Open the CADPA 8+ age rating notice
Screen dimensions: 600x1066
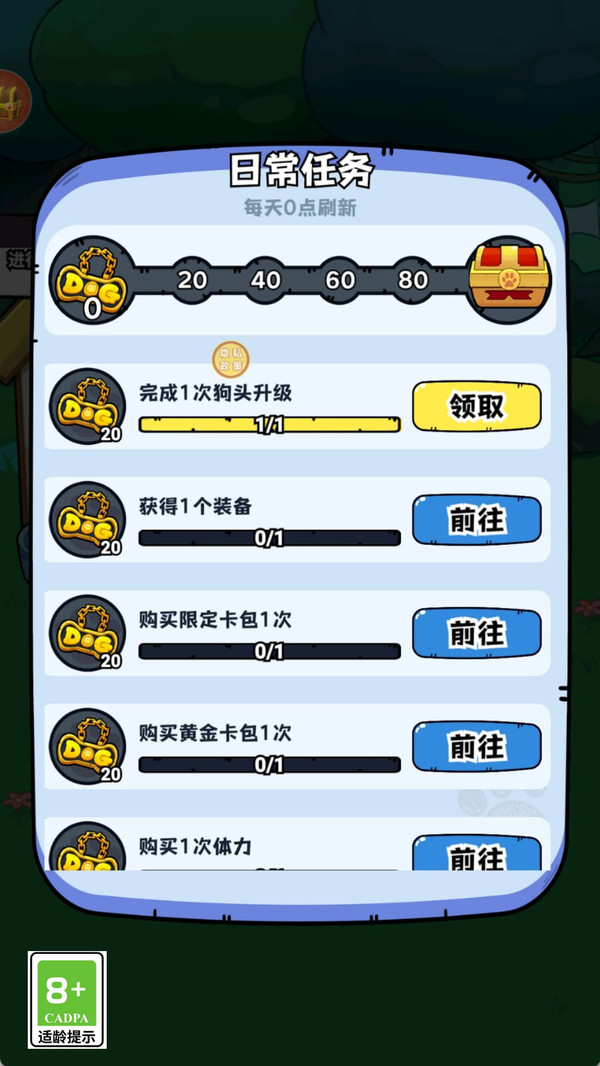(67, 999)
